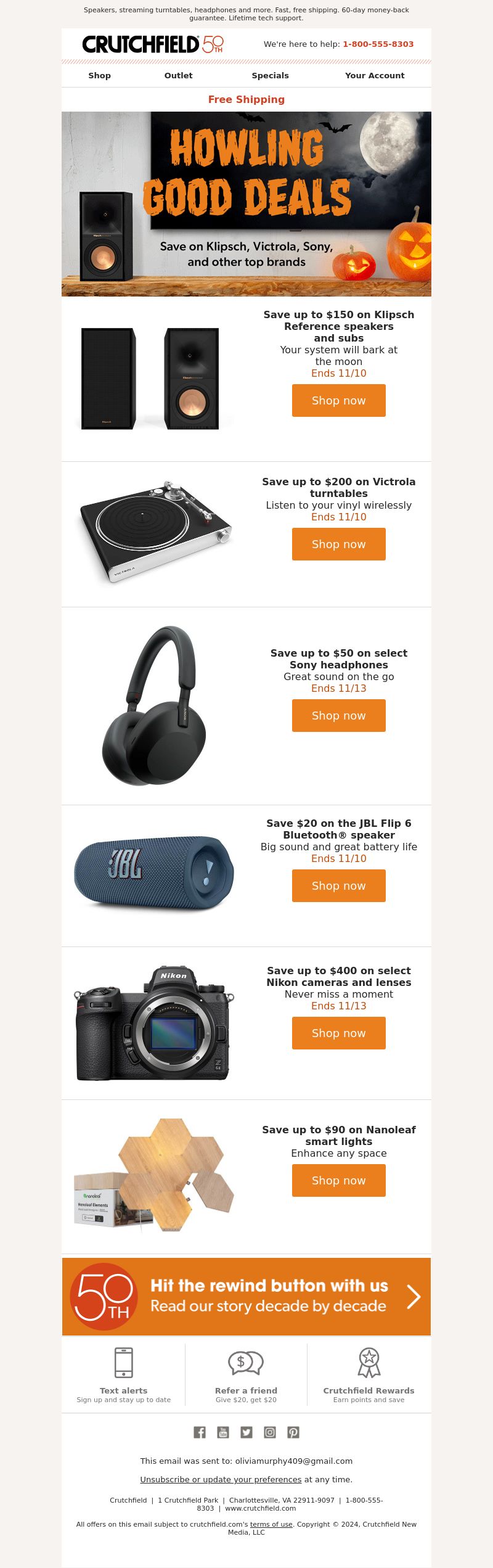Open the Howling Good Deals banner

pyautogui.click(x=246, y=203)
